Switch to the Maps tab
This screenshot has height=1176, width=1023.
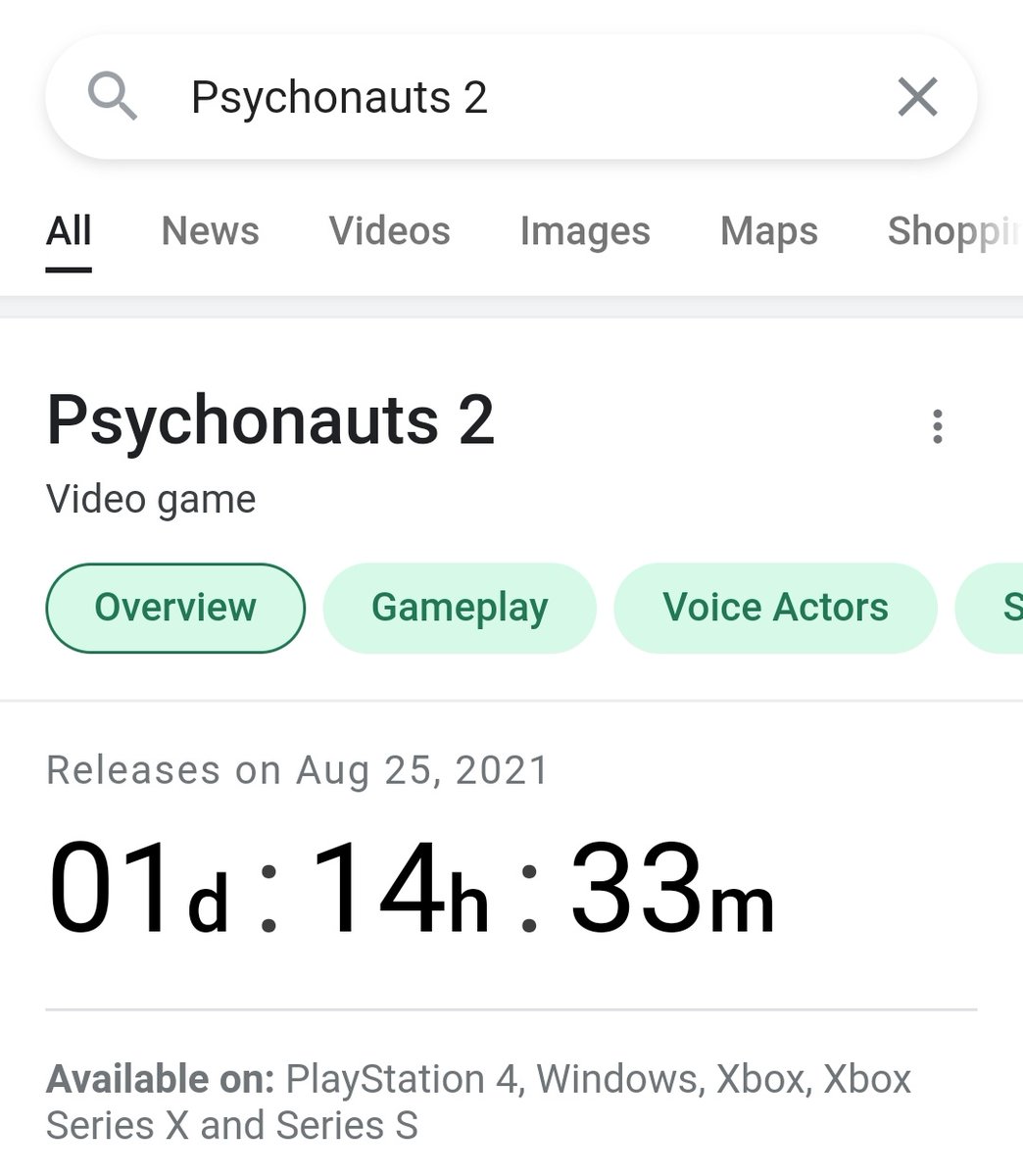(x=768, y=231)
